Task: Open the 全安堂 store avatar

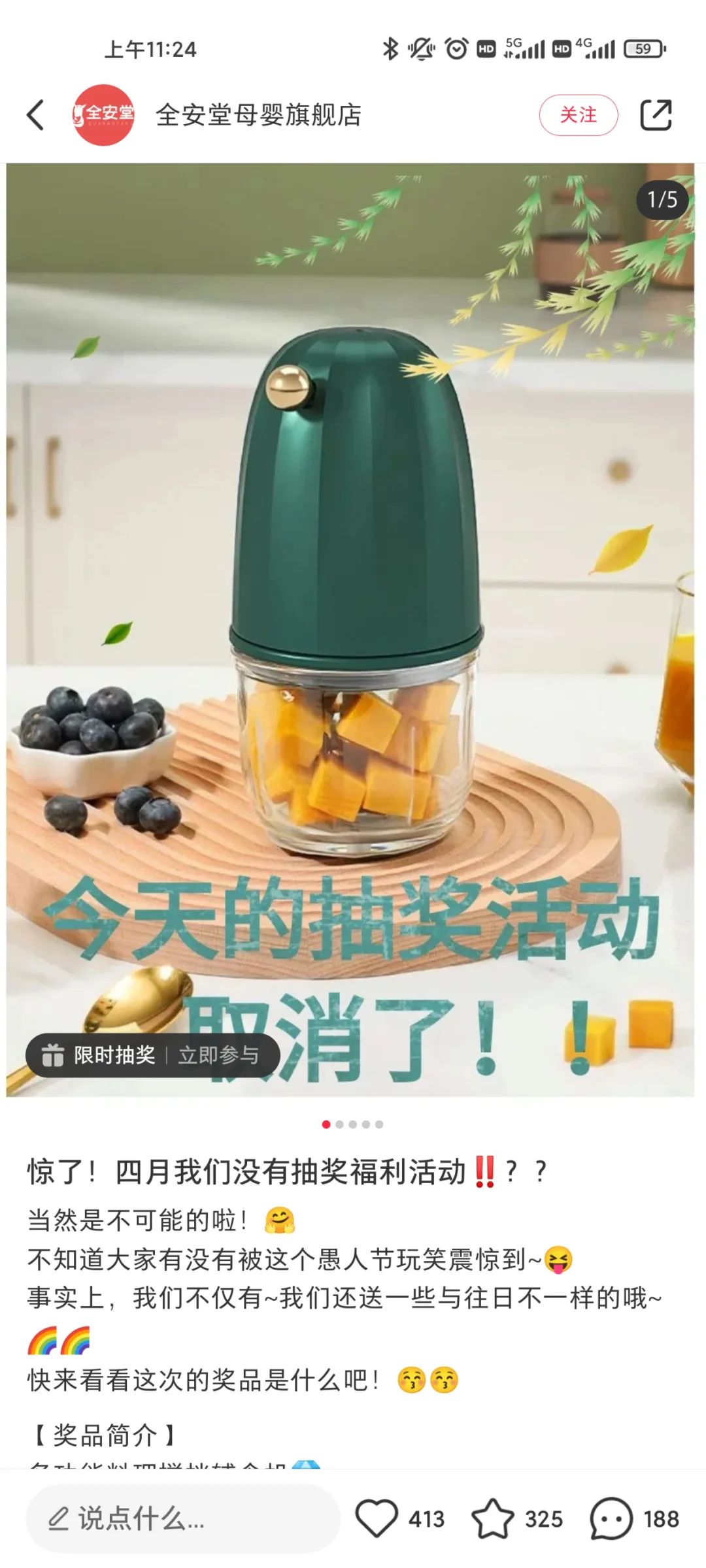Action: [103, 115]
